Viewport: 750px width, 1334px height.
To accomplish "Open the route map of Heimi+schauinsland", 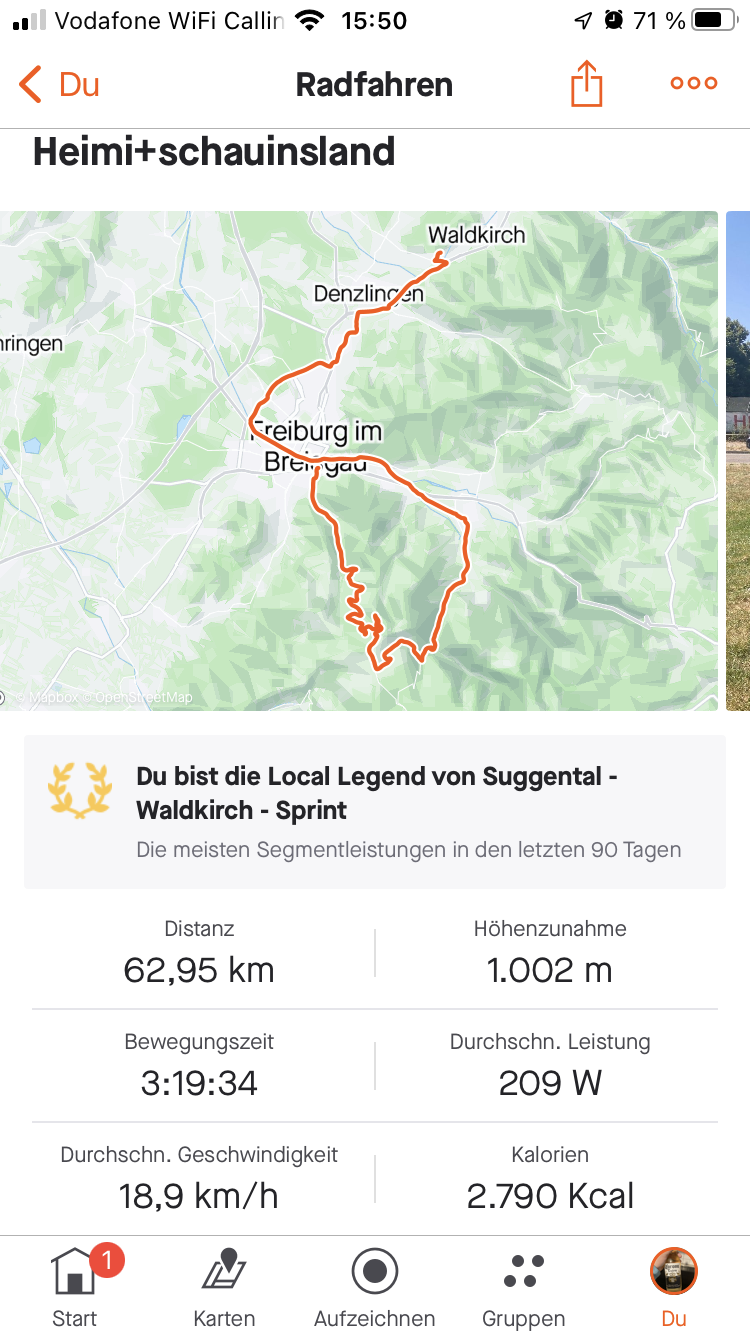I will [359, 460].
